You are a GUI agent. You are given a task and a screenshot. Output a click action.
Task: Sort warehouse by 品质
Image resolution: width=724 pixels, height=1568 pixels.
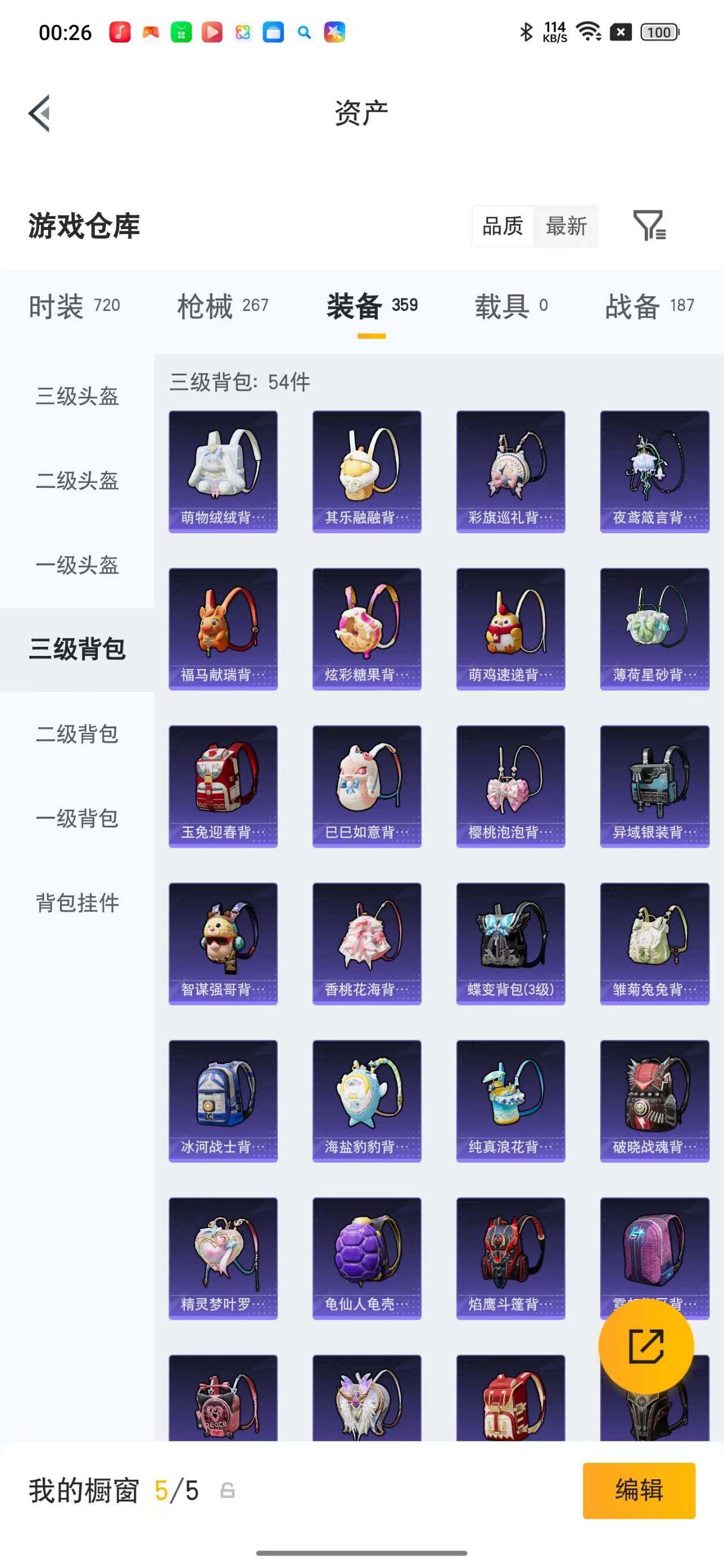click(x=502, y=226)
